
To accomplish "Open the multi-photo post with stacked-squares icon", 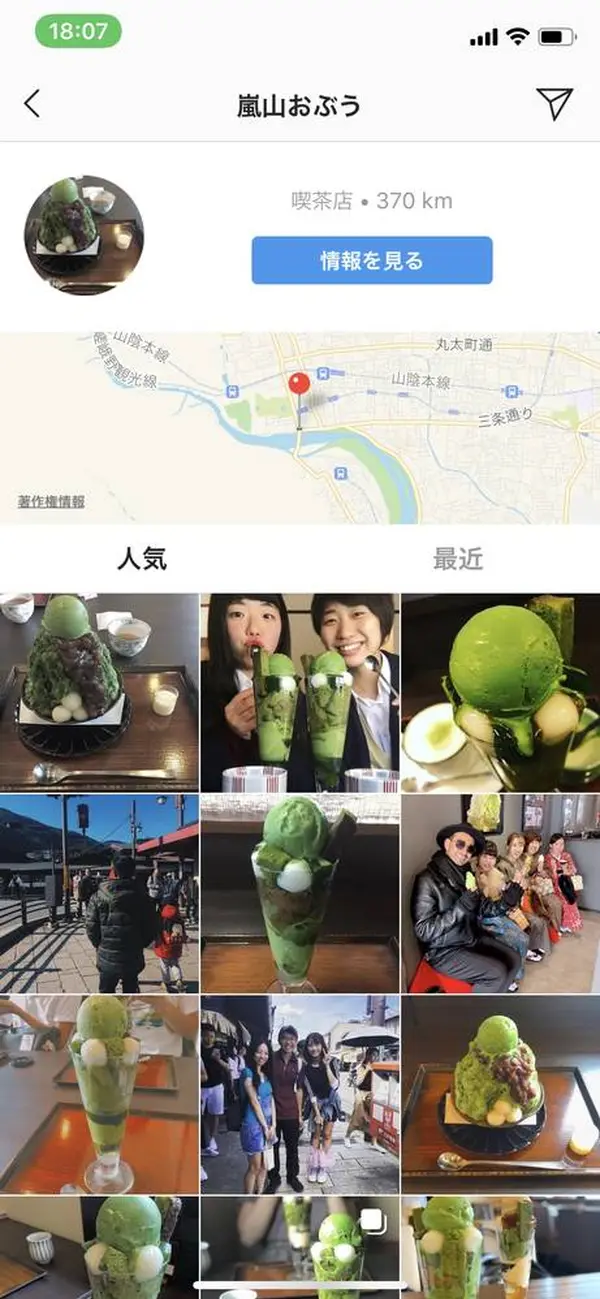I will [300, 1245].
